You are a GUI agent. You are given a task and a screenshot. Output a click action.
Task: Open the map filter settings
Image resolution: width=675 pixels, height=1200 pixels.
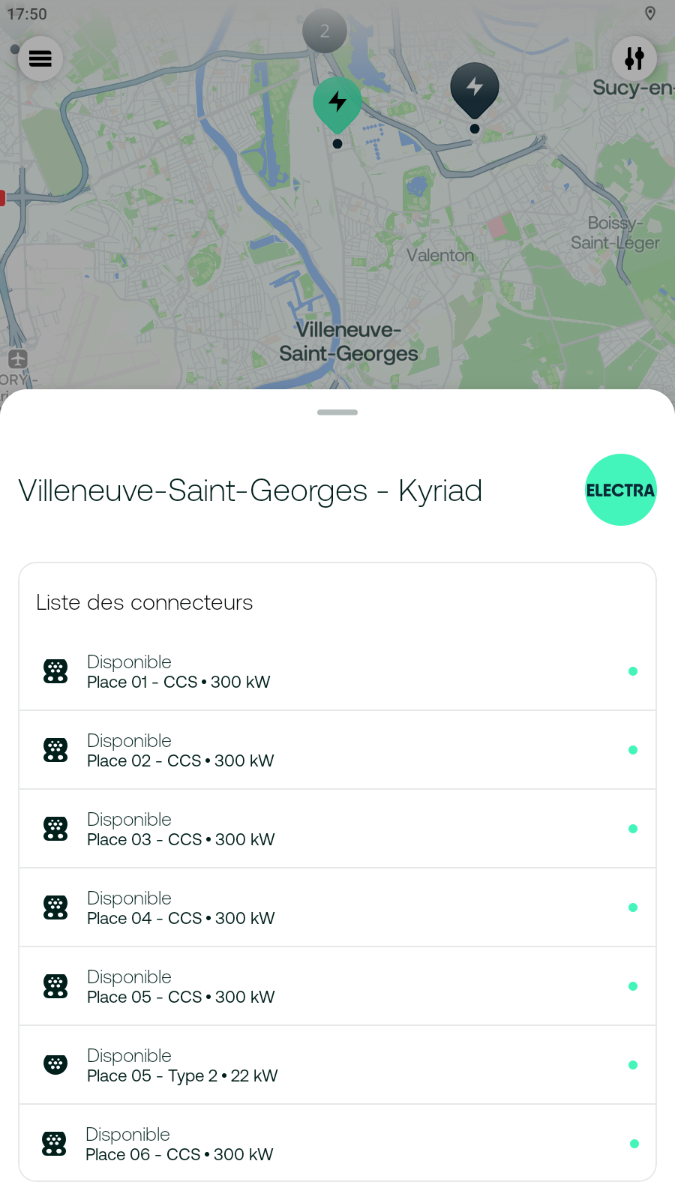click(634, 59)
